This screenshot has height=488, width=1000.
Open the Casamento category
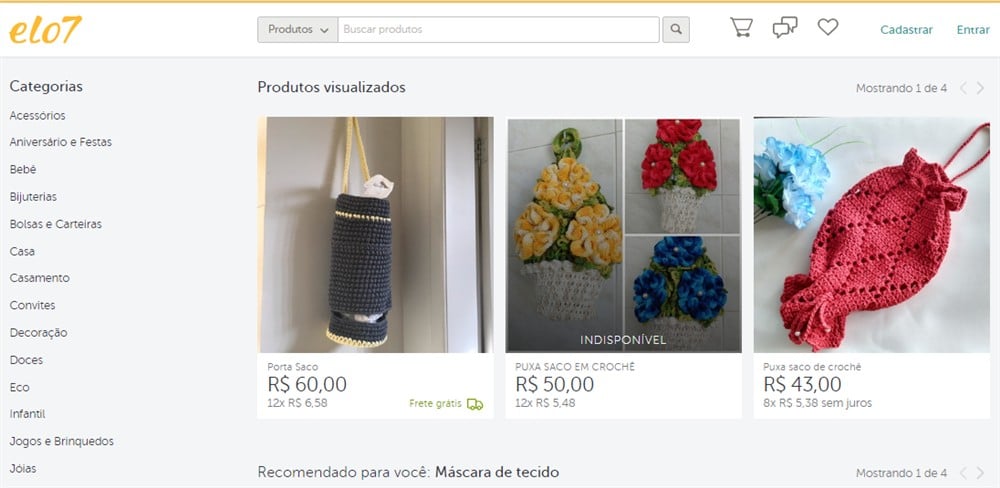[x=39, y=278]
